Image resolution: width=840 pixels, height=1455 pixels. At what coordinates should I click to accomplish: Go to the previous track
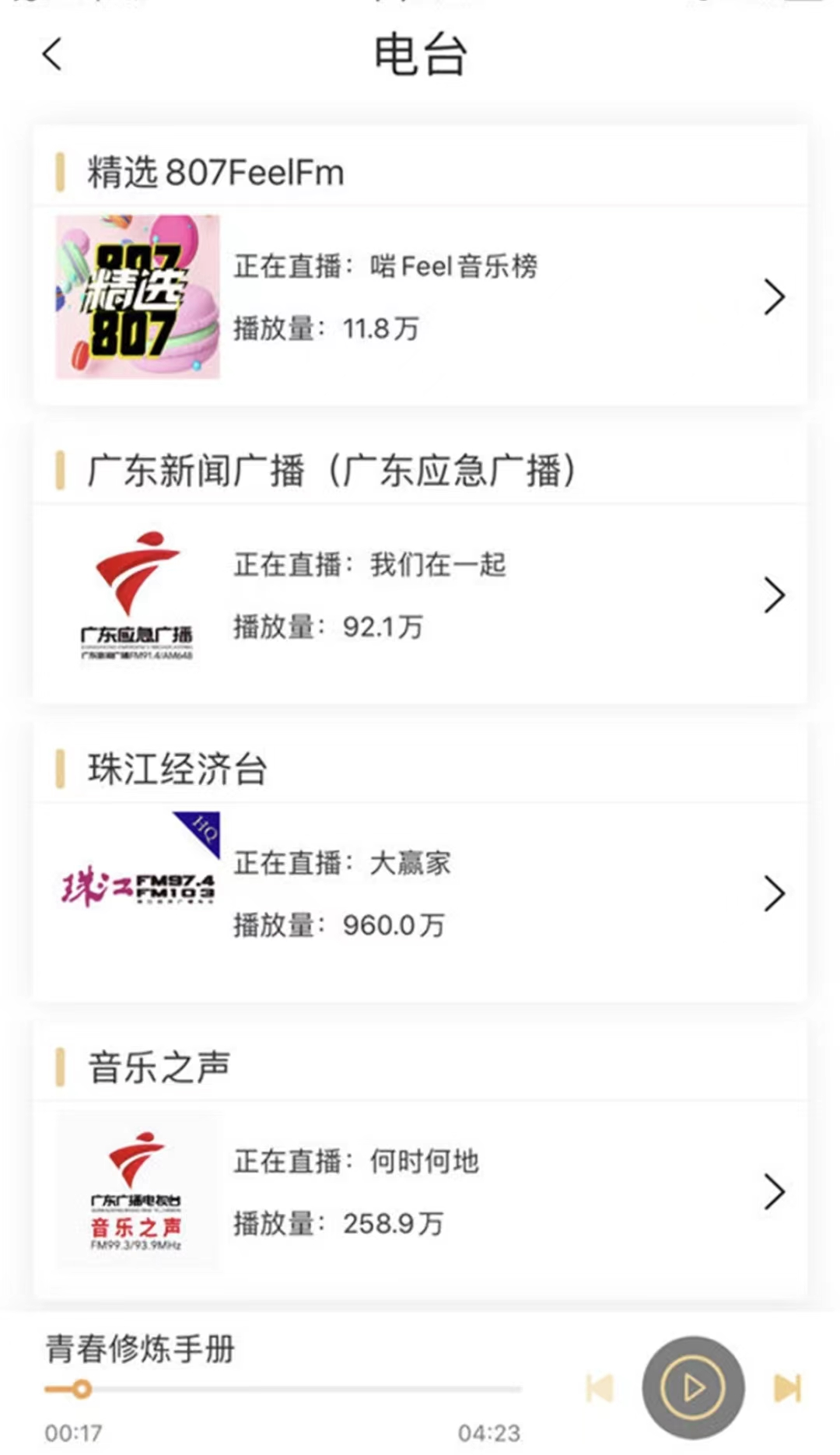(x=600, y=1388)
